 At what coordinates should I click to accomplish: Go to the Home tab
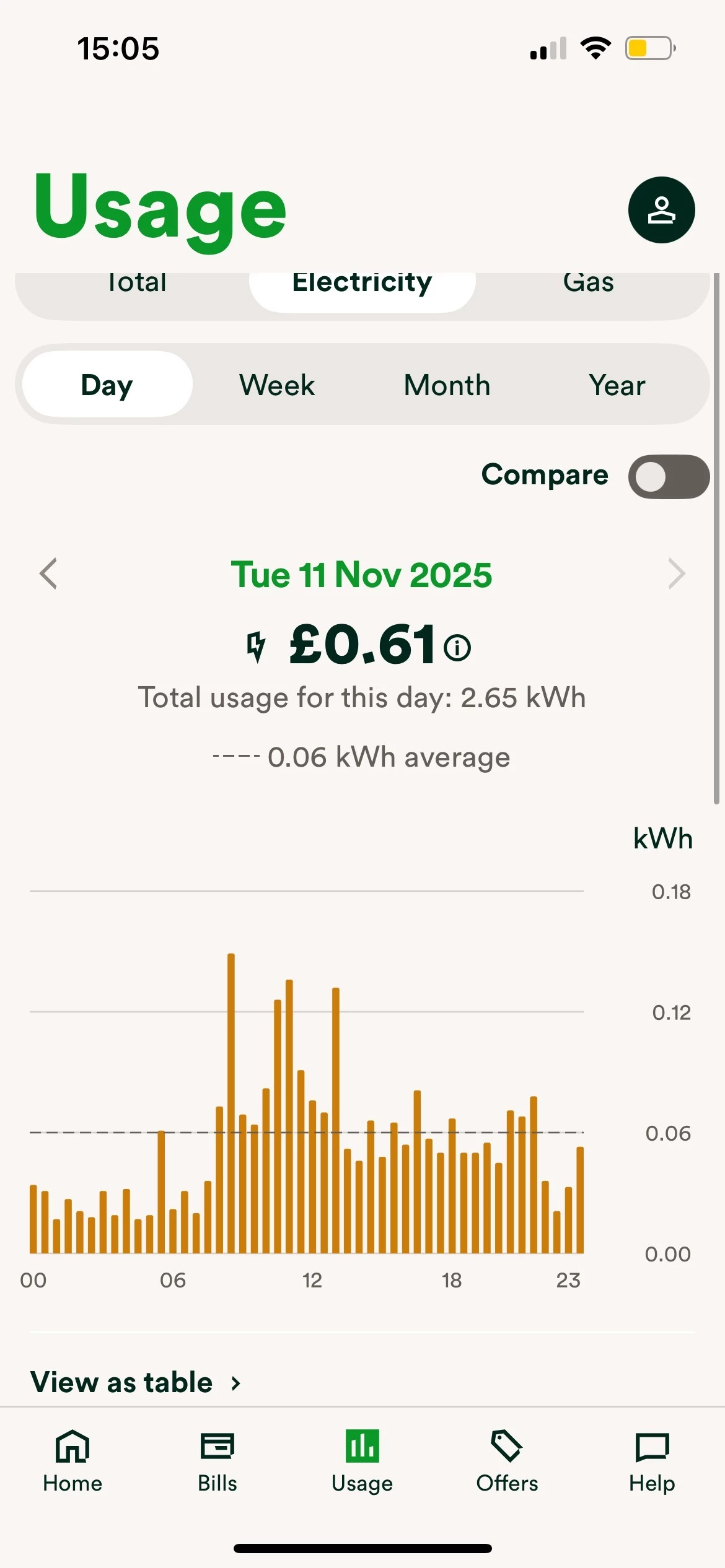pos(72,1461)
